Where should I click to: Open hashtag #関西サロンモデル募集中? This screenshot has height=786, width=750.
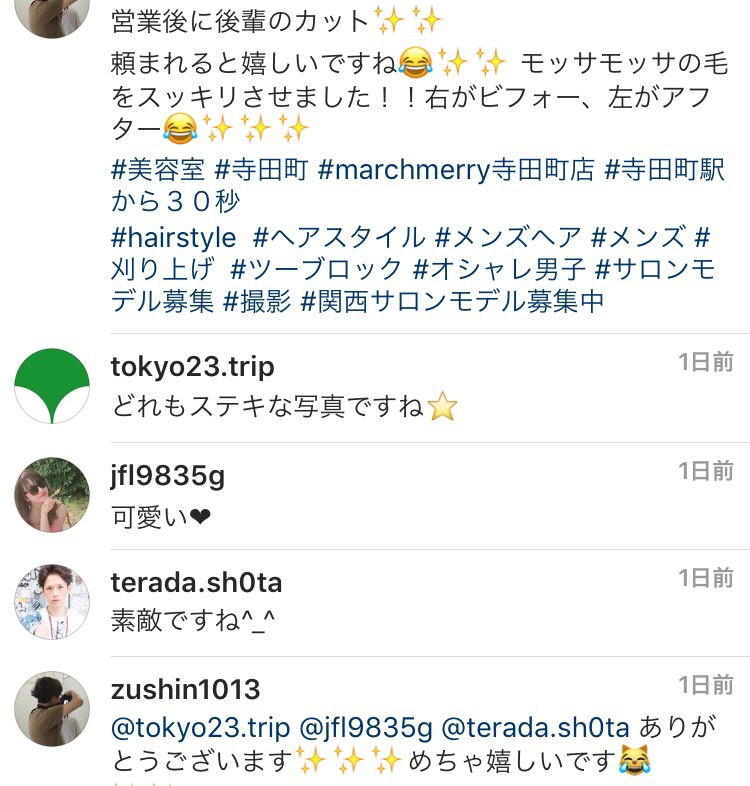tap(452, 301)
